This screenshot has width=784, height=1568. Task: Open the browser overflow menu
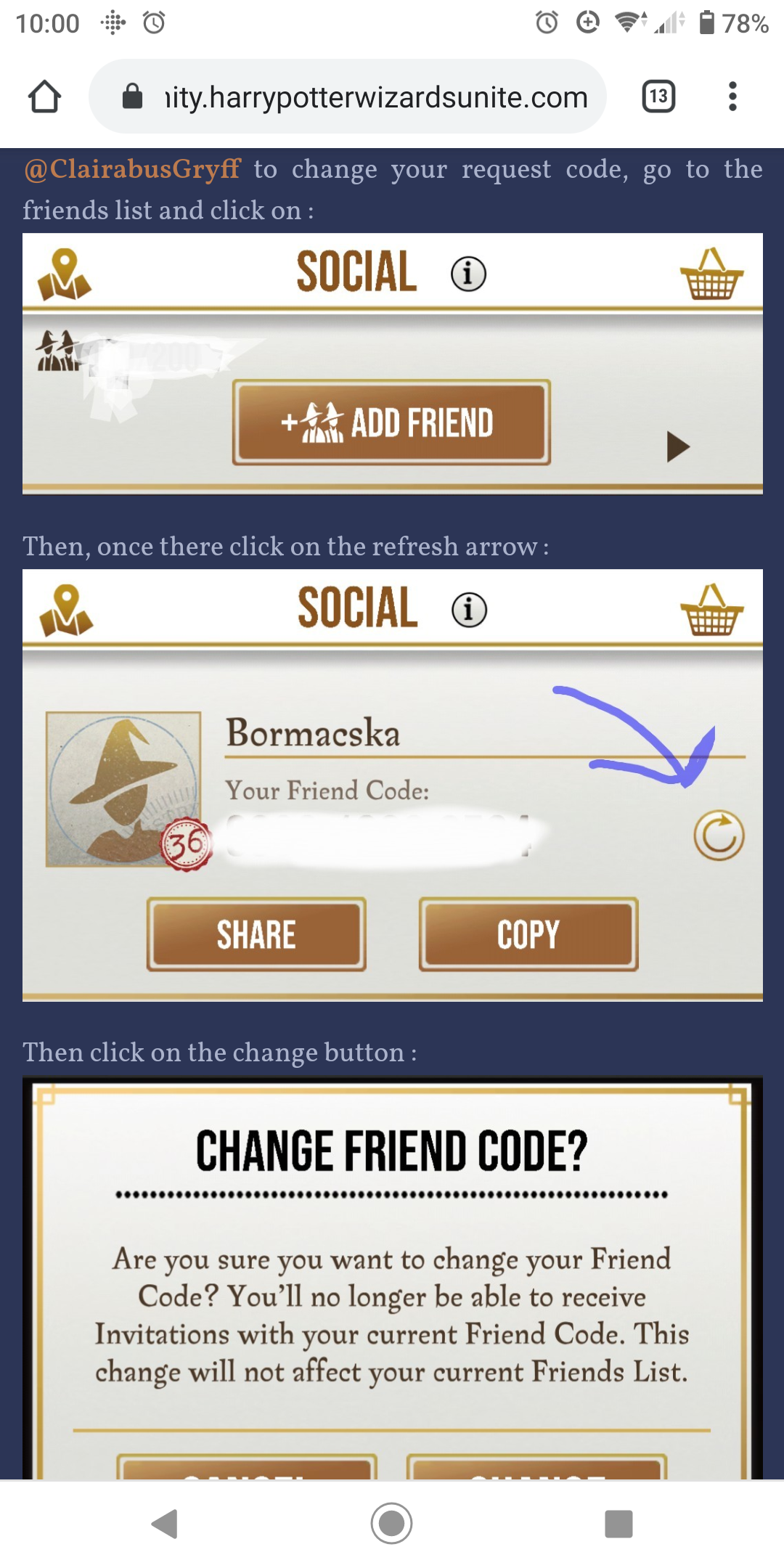point(732,97)
